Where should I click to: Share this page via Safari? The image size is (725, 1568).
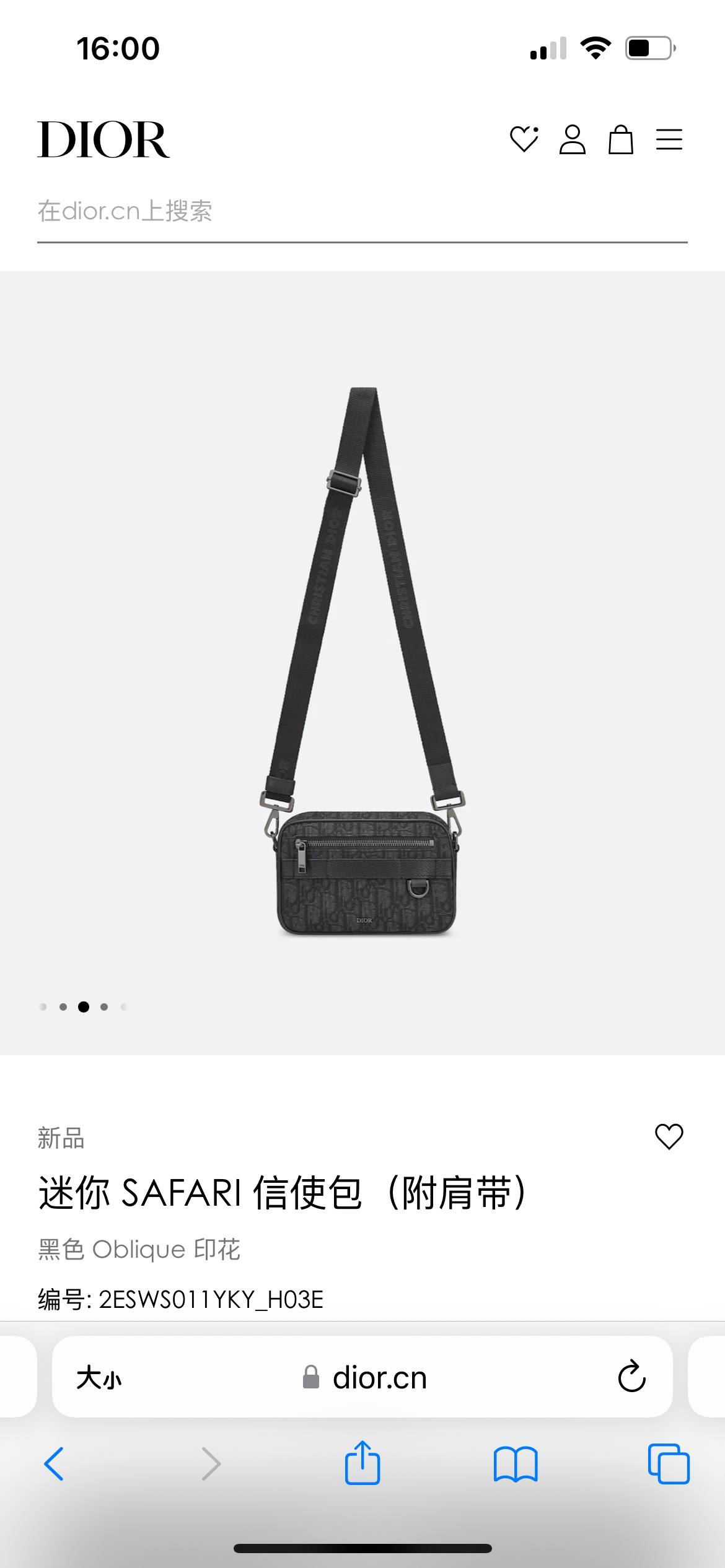[x=362, y=1463]
